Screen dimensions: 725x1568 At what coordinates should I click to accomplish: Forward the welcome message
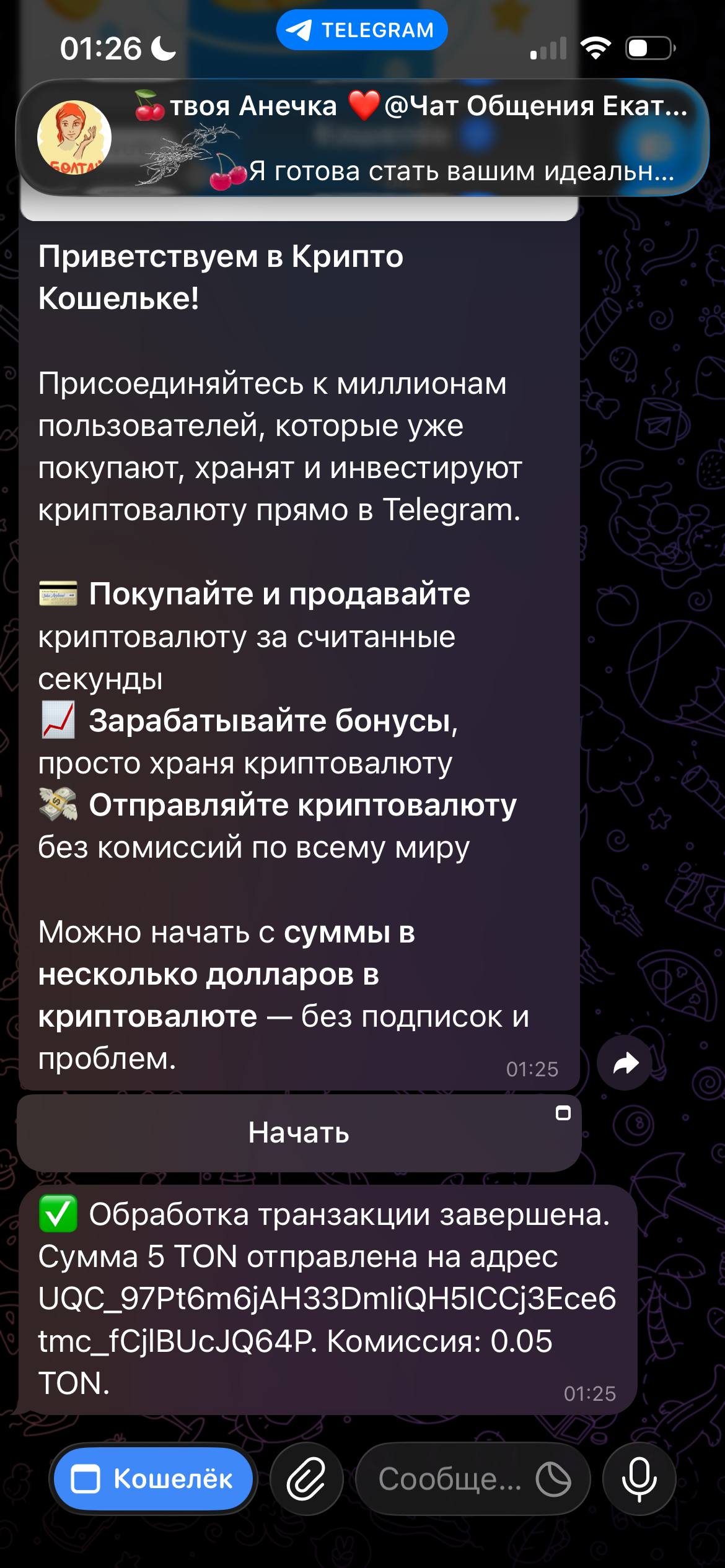(x=625, y=1063)
